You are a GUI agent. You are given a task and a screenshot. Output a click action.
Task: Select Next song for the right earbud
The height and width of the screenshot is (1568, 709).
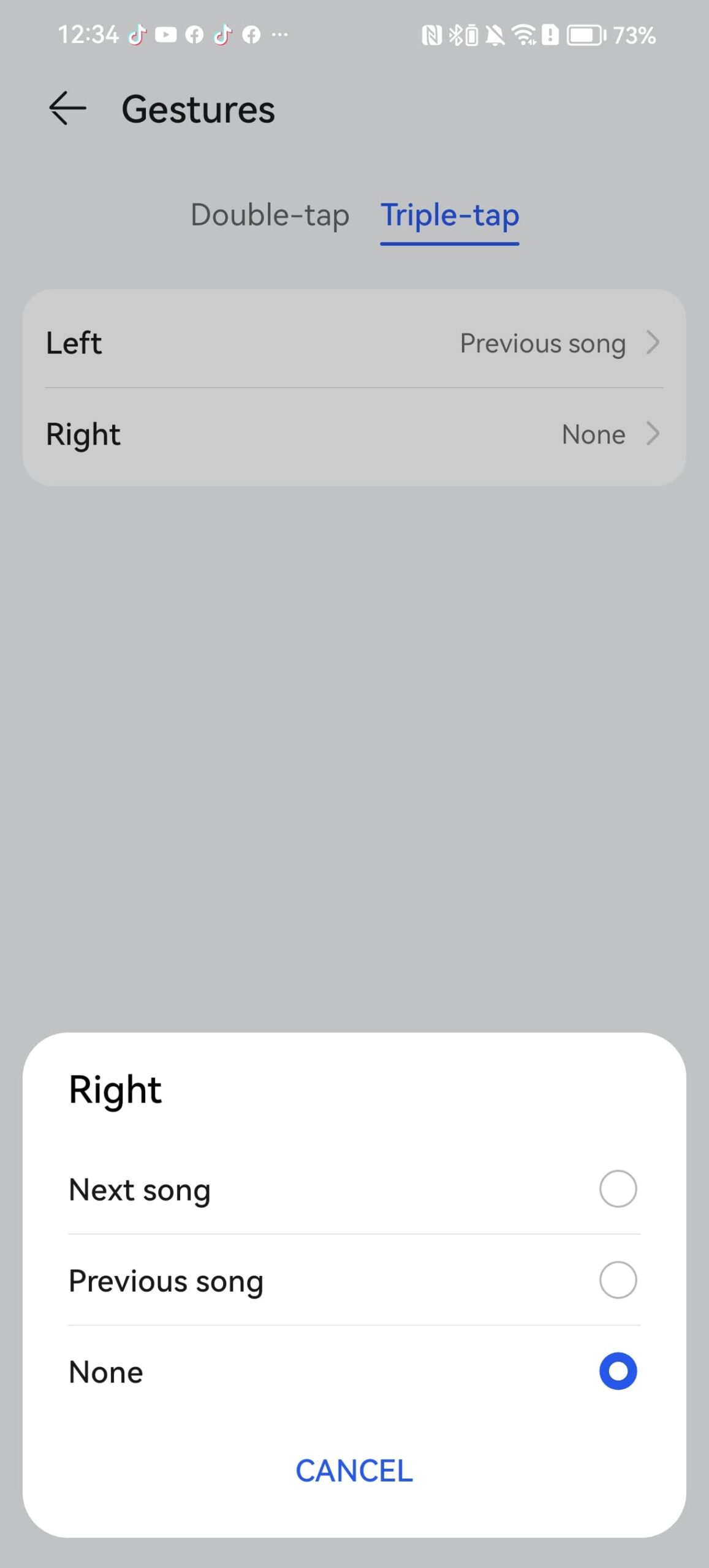click(617, 1188)
